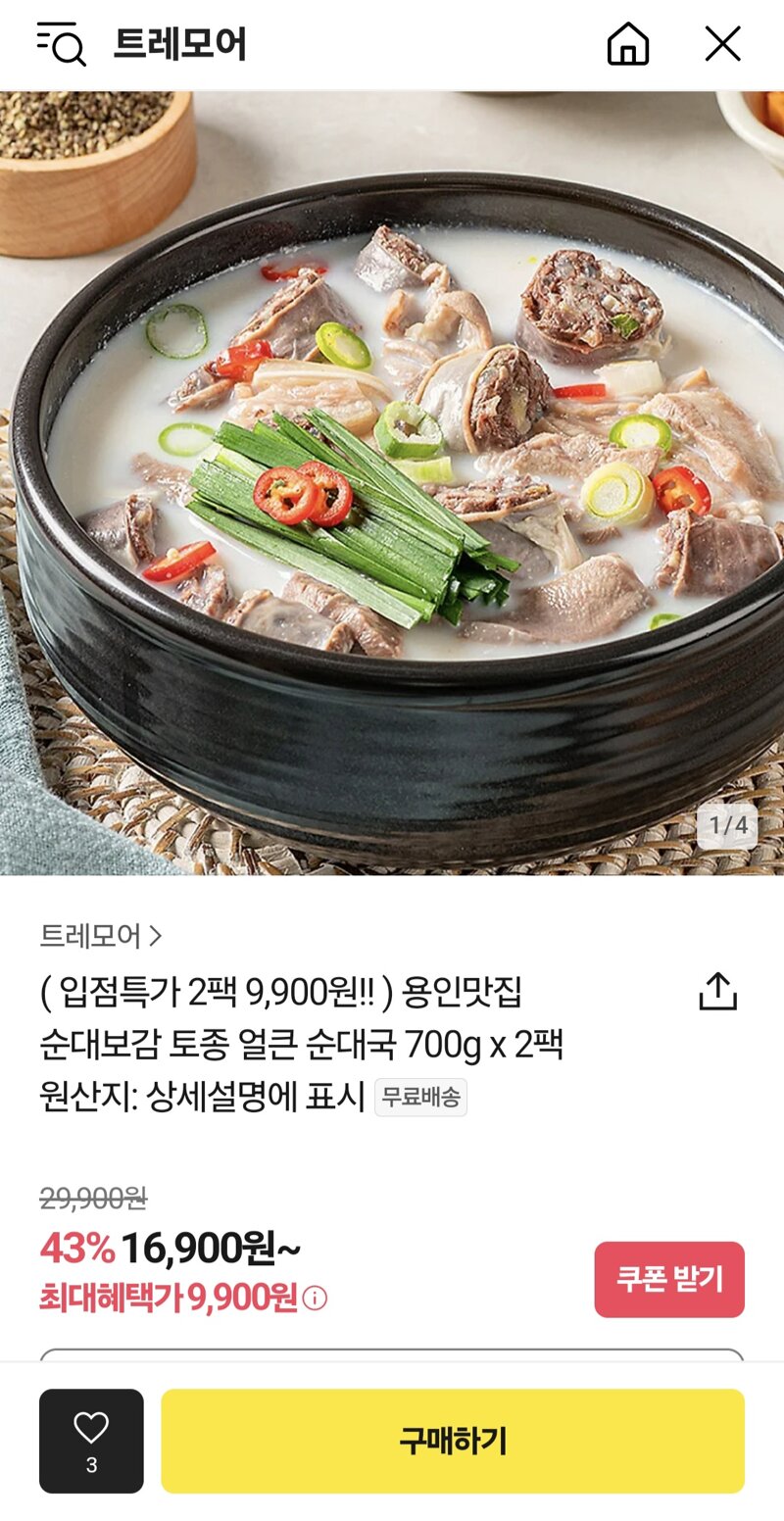Open the 순대국 product photo
Image resolution: width=784 pixels, height=1521 pixels.
point(392,482)
